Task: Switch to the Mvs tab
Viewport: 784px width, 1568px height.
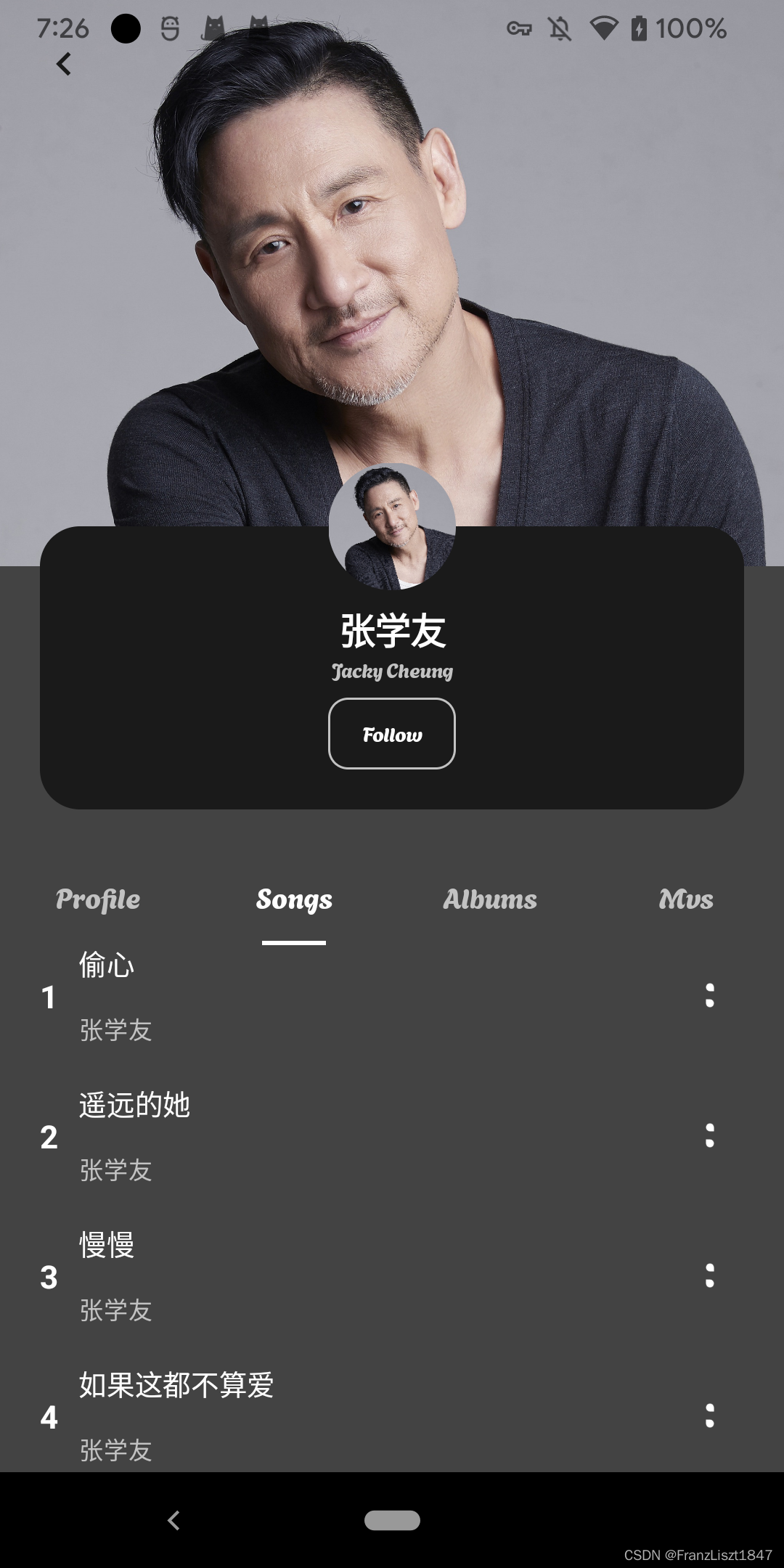Action: 686,899
